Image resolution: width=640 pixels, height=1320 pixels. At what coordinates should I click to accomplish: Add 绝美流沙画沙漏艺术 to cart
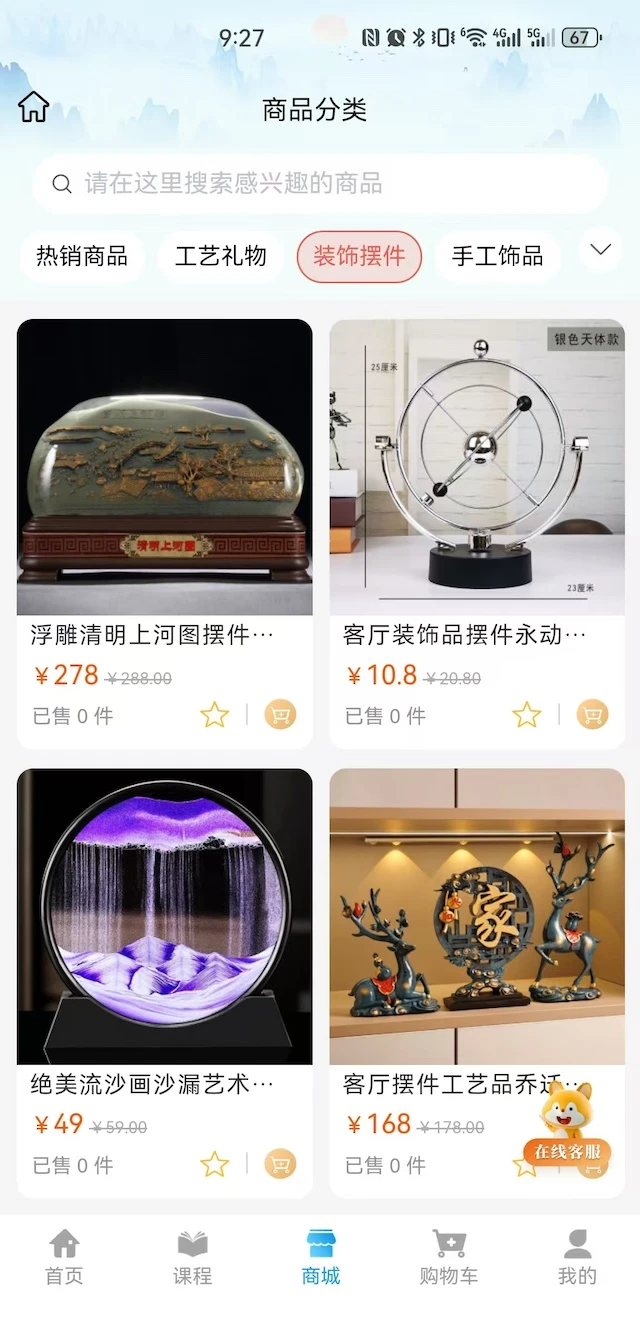click(280, 1165)
